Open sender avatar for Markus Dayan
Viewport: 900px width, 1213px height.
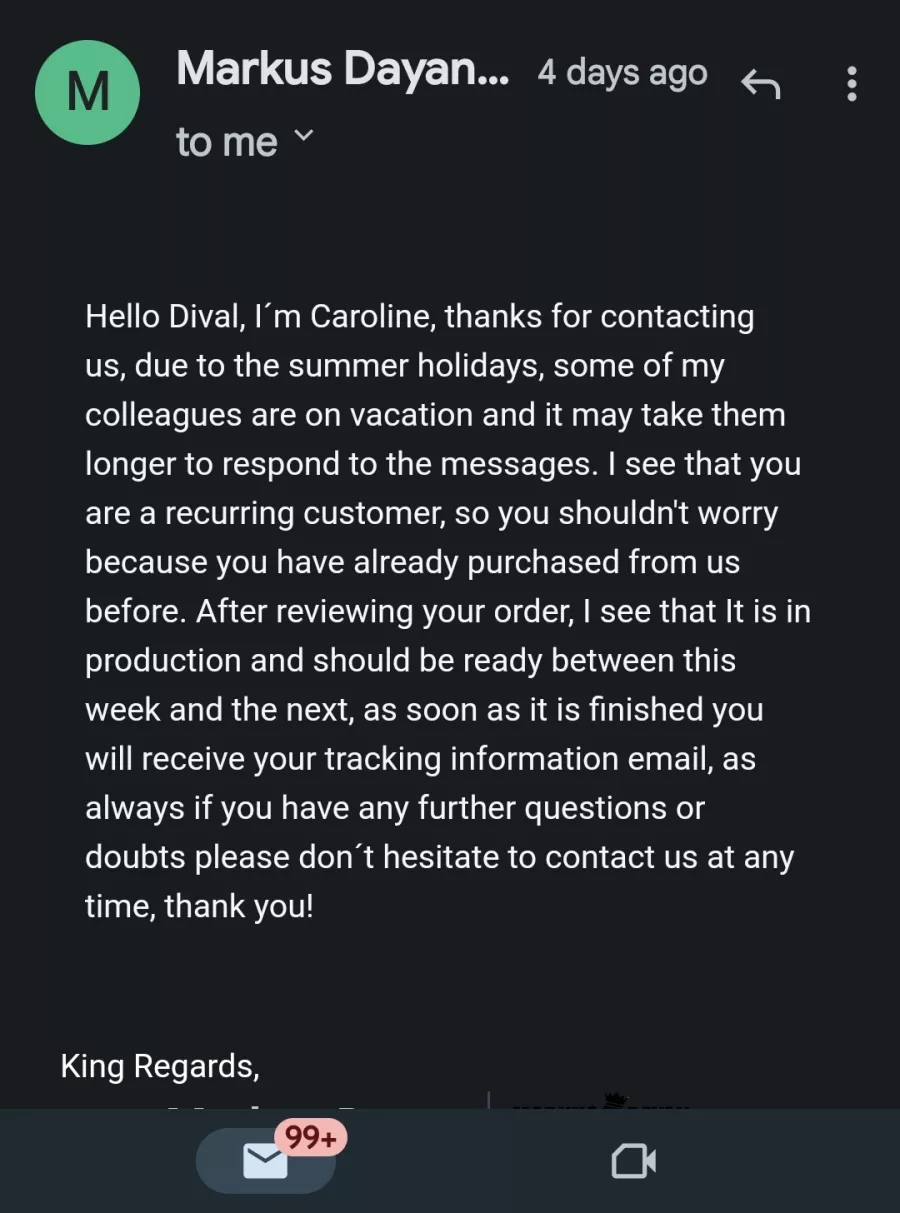[x=87, y=92]
